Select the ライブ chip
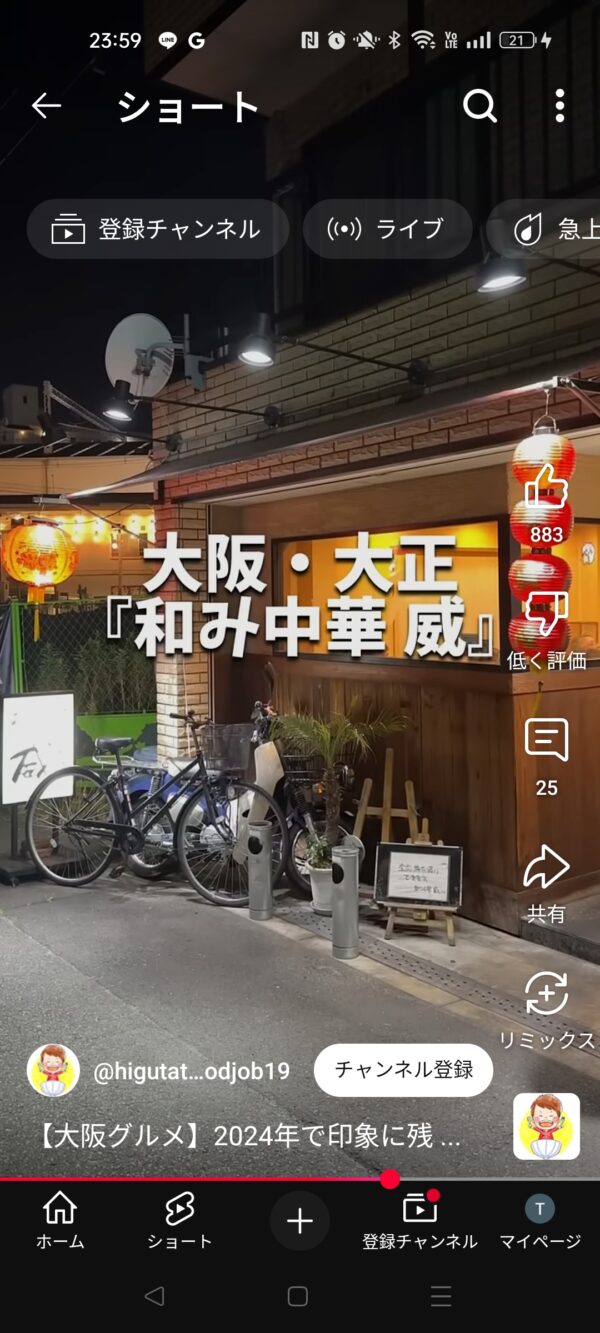 click(x=387, y=229)
